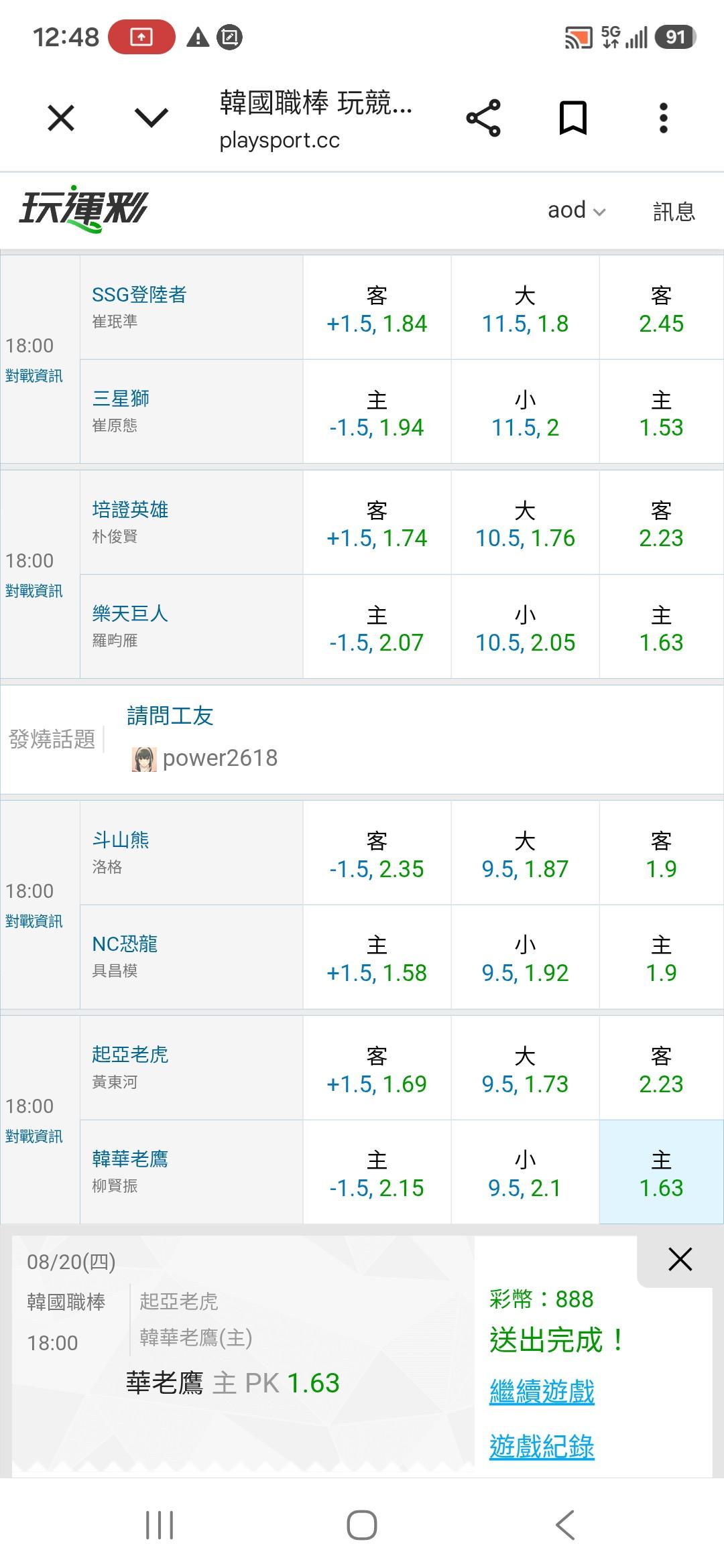This screenshot has height=1568, width=724.
Task: Share this playsport.cc page
Action: [x=483, y=119]
